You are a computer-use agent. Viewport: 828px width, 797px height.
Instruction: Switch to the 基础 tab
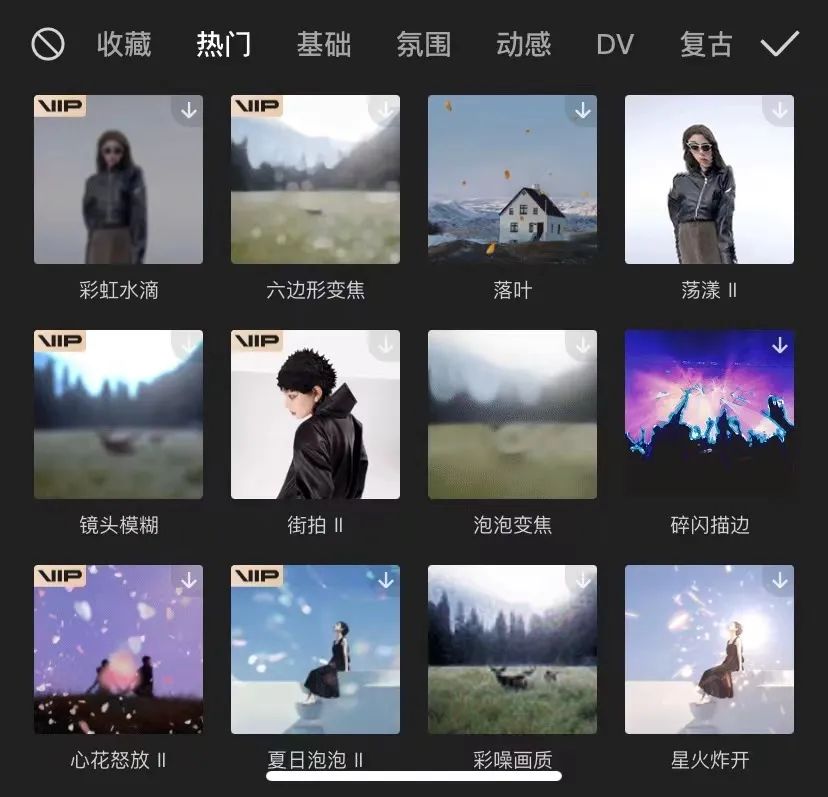point(324,45)
